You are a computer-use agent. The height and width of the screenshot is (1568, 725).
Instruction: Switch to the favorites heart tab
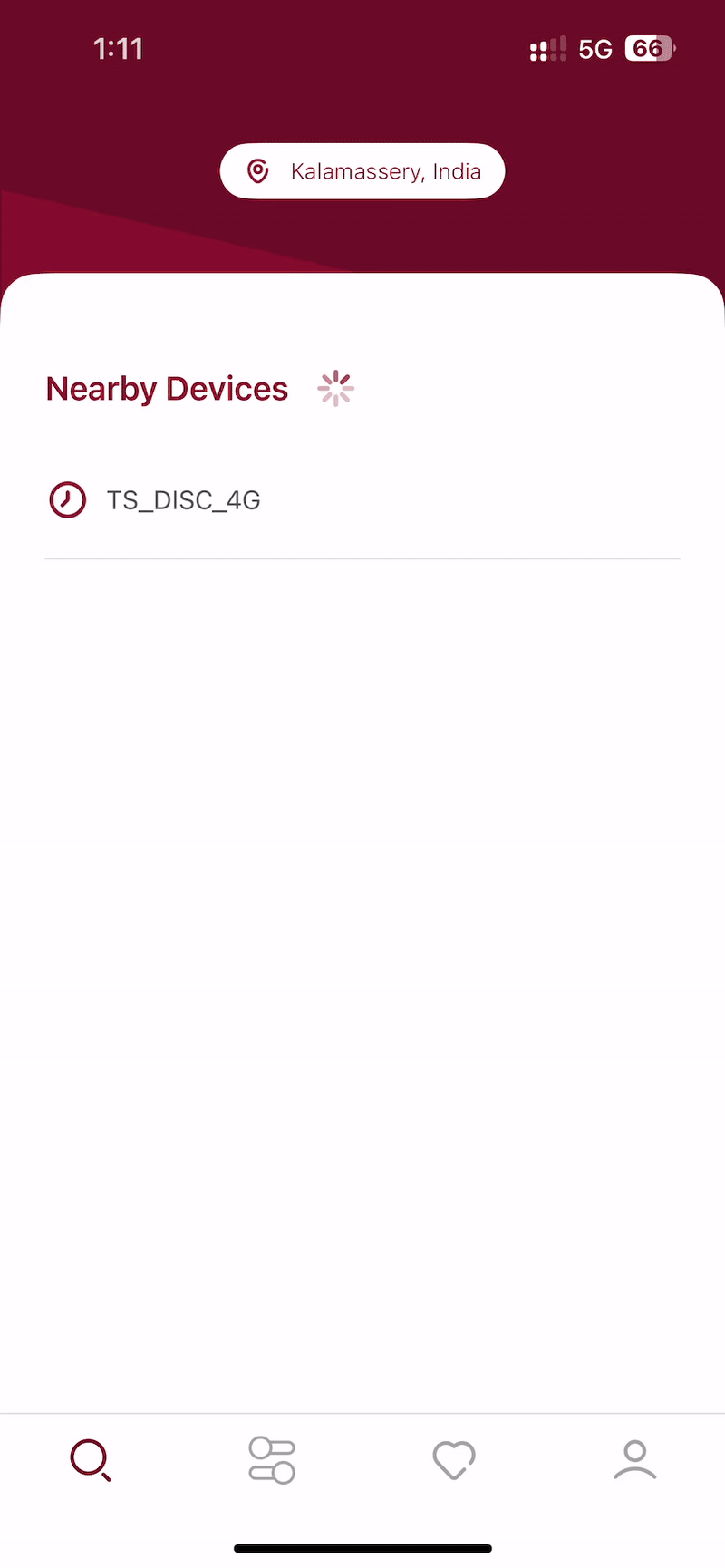click(x=453, y=1460)
